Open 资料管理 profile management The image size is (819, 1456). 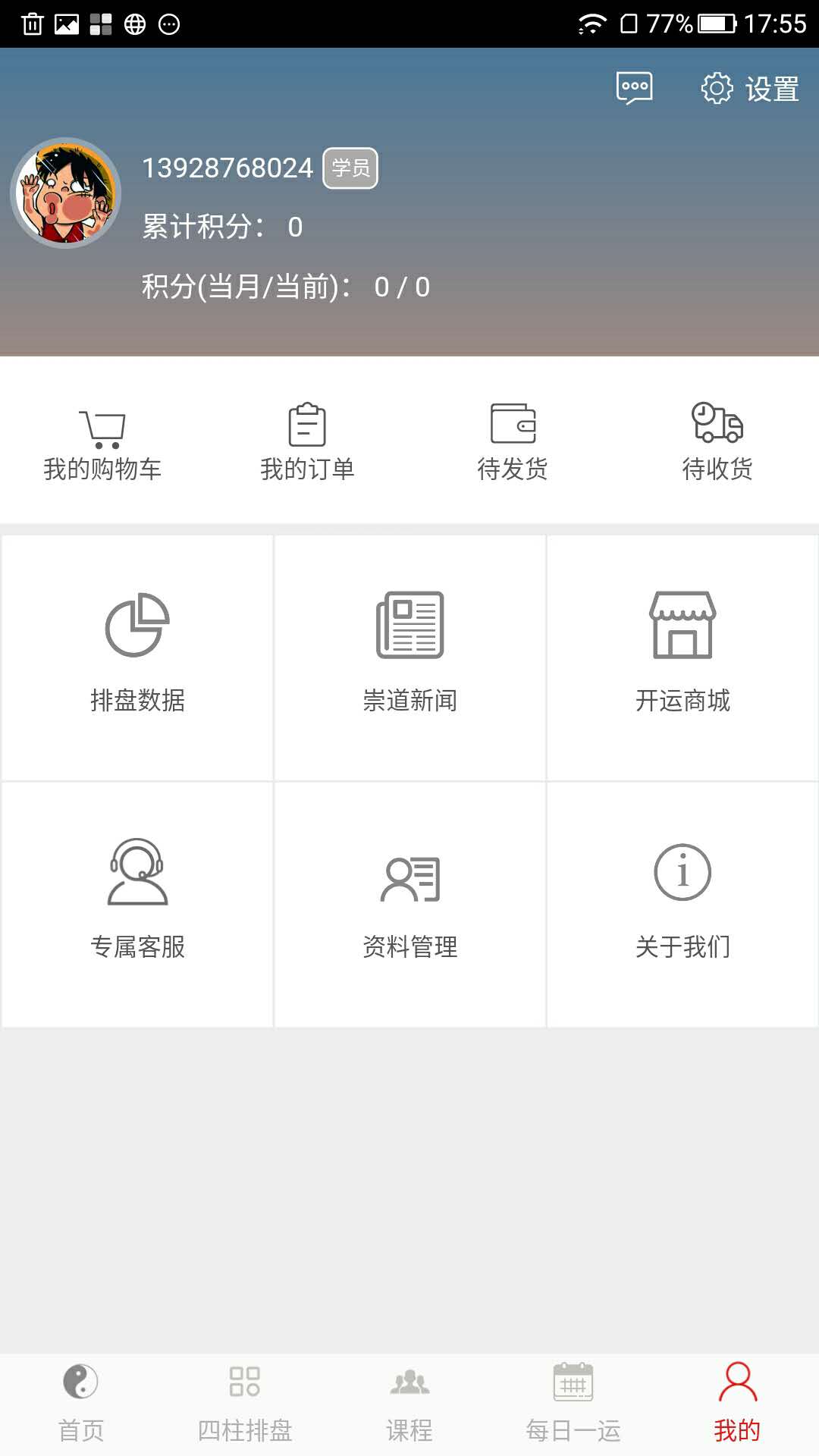tap(409, 902)
